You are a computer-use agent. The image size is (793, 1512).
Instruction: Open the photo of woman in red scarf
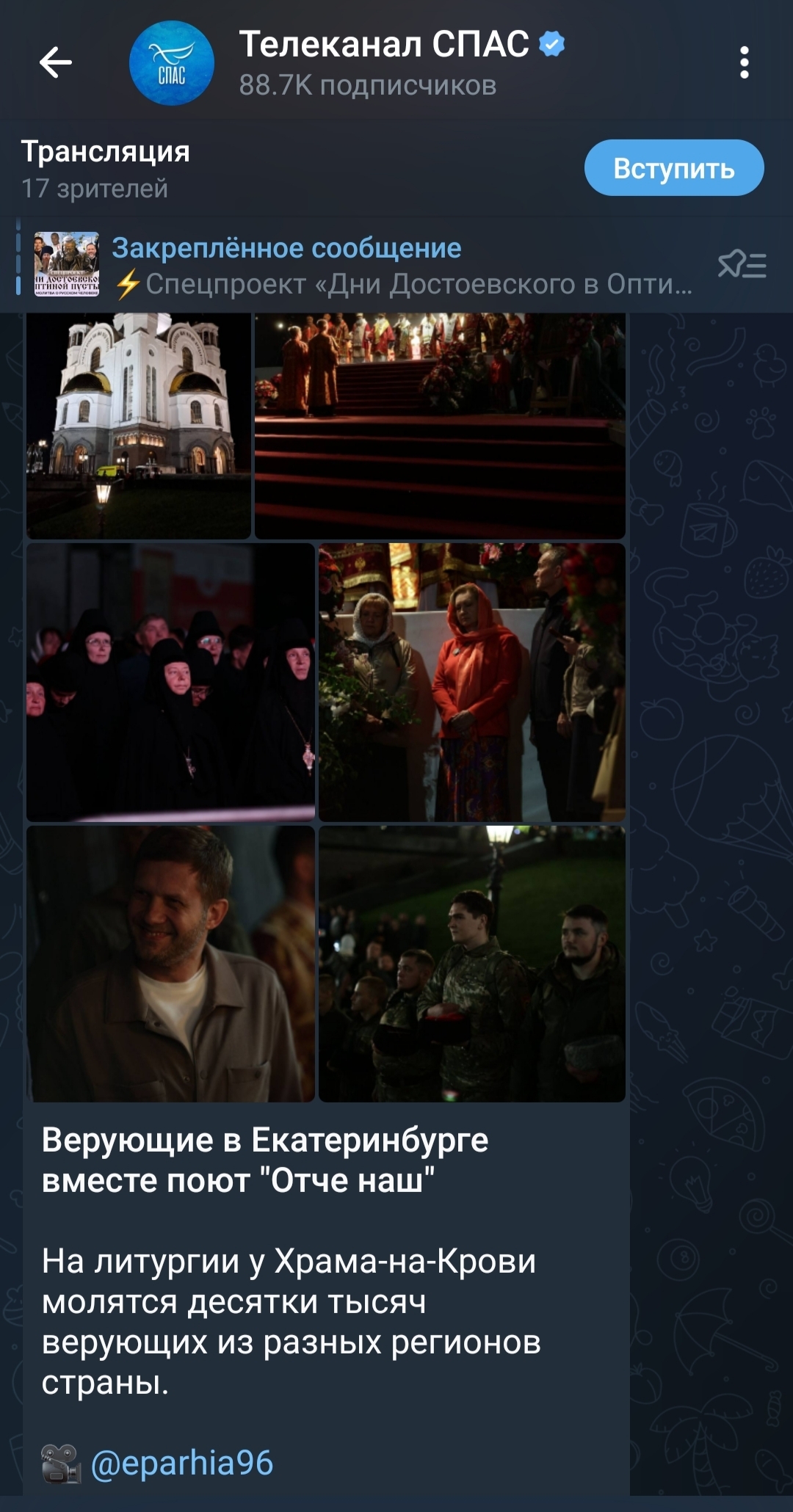(471, 682)
